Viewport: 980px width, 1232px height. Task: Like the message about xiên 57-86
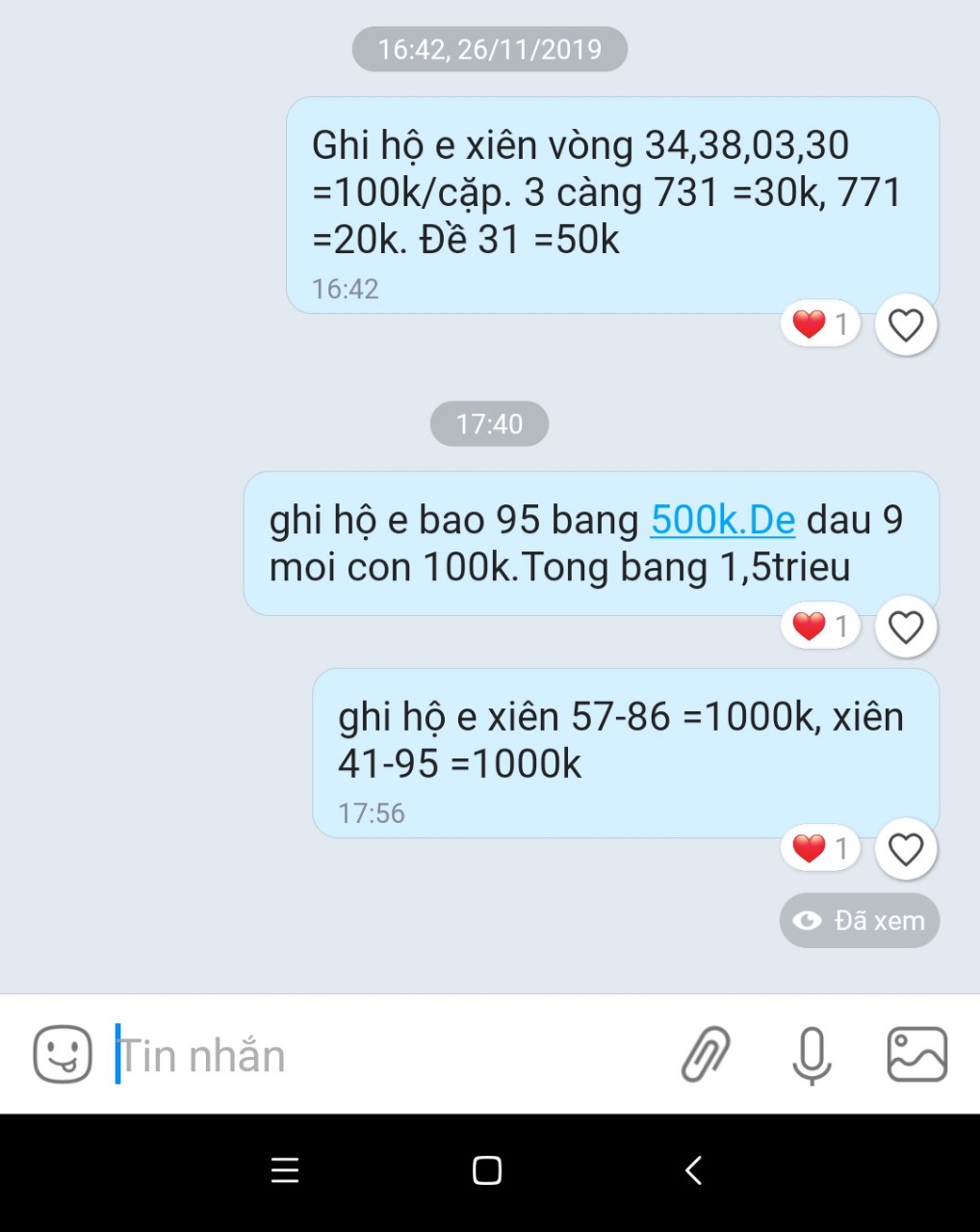click(x=905, y=850)
